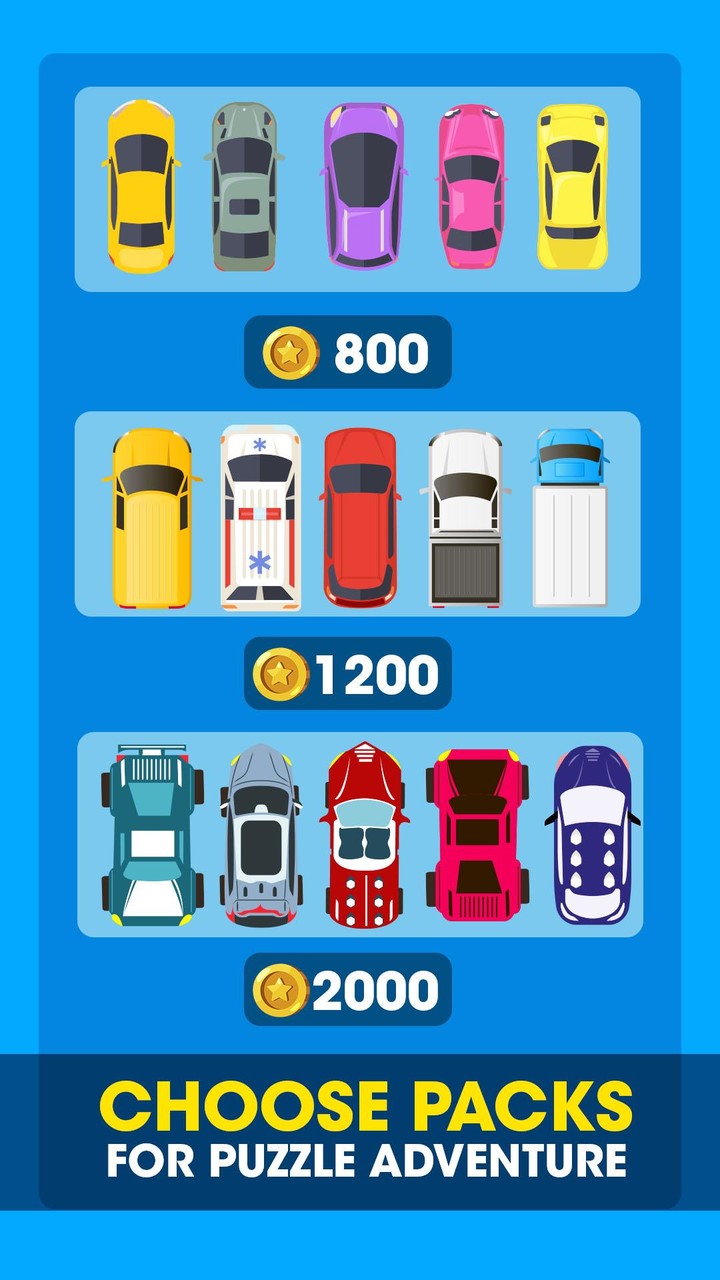The image size is (720, 1280).
Task: Select the pink race car at bottom
Action: 472,835
